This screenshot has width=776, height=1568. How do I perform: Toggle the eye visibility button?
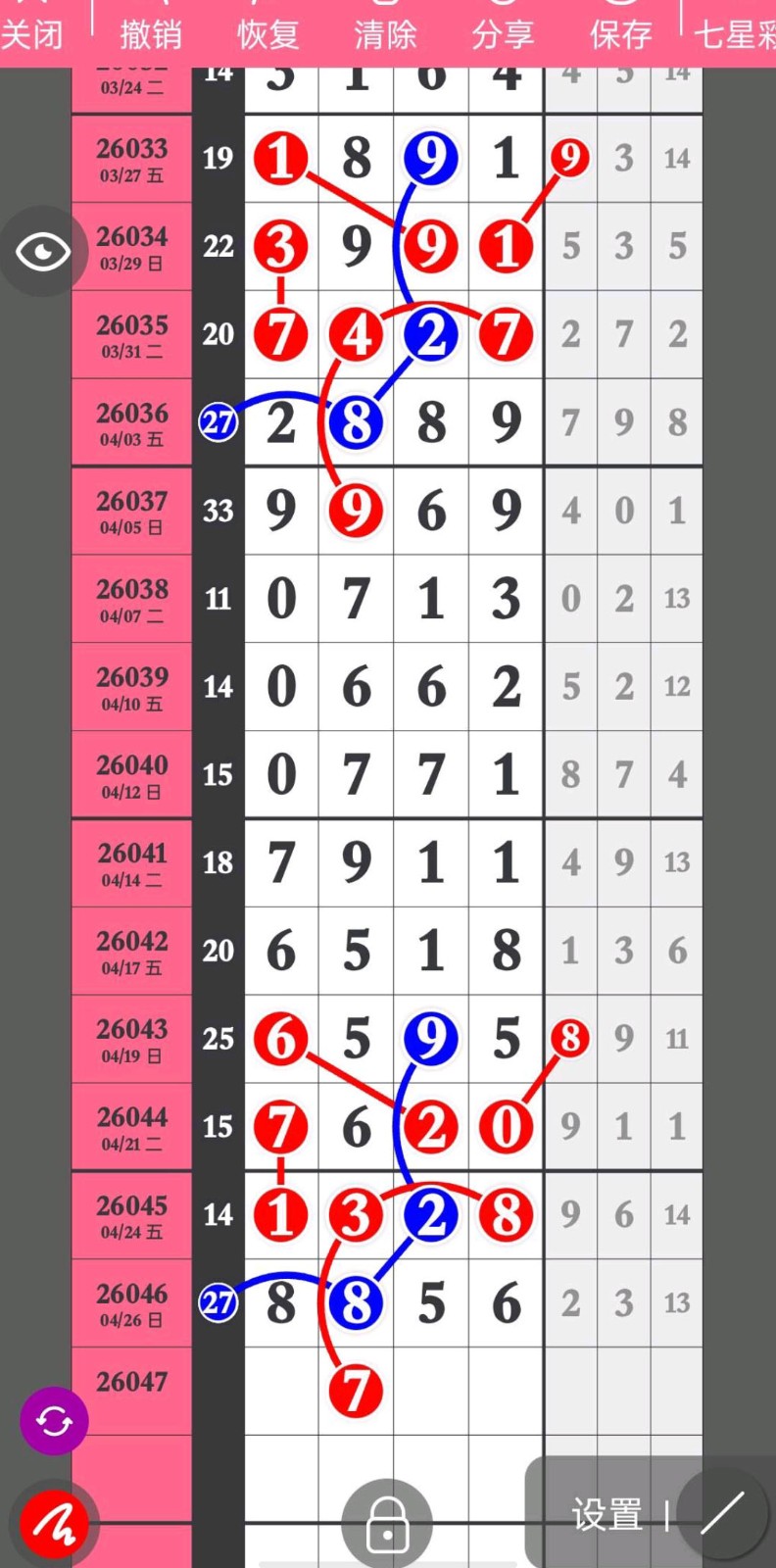click(x=44, y=252)
